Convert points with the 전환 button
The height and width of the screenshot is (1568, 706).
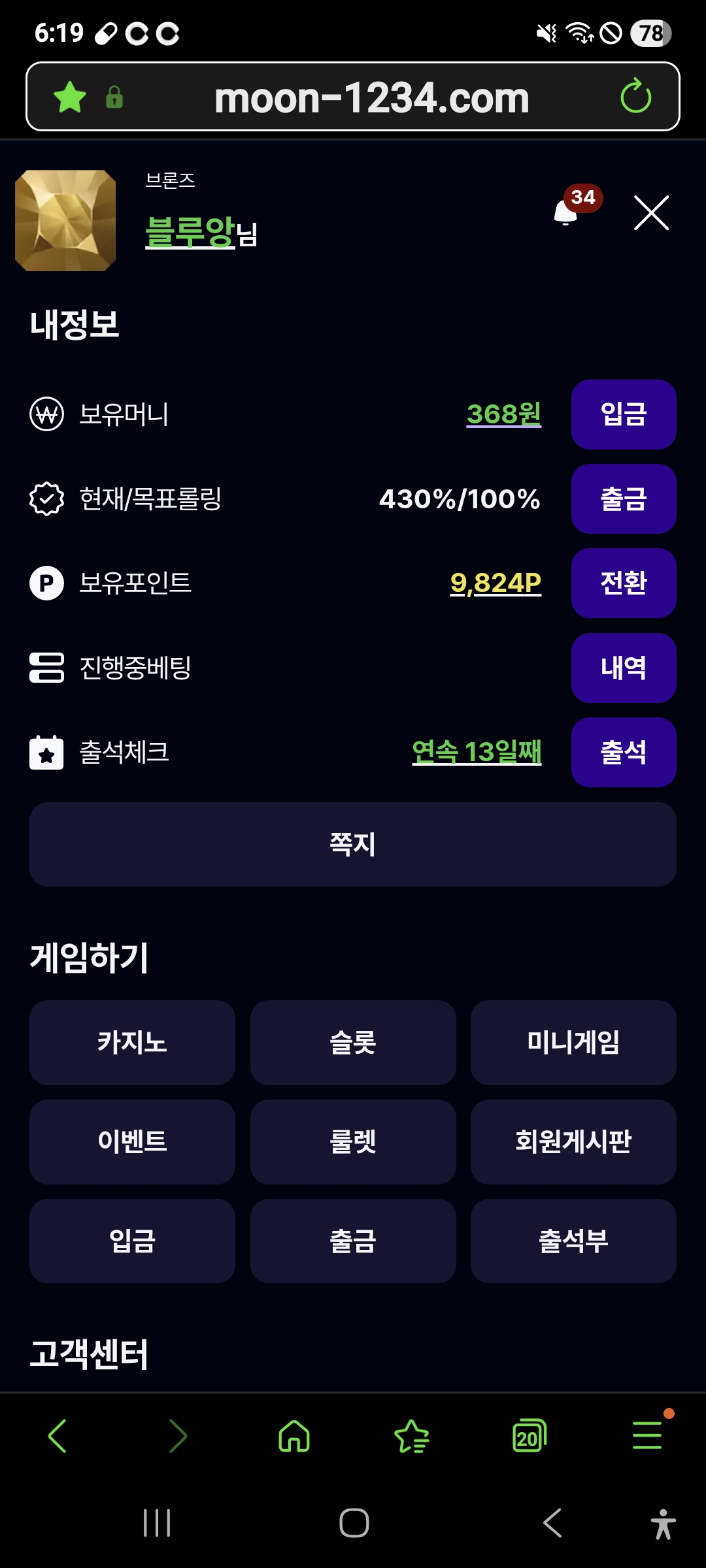[x=623, y=583]
